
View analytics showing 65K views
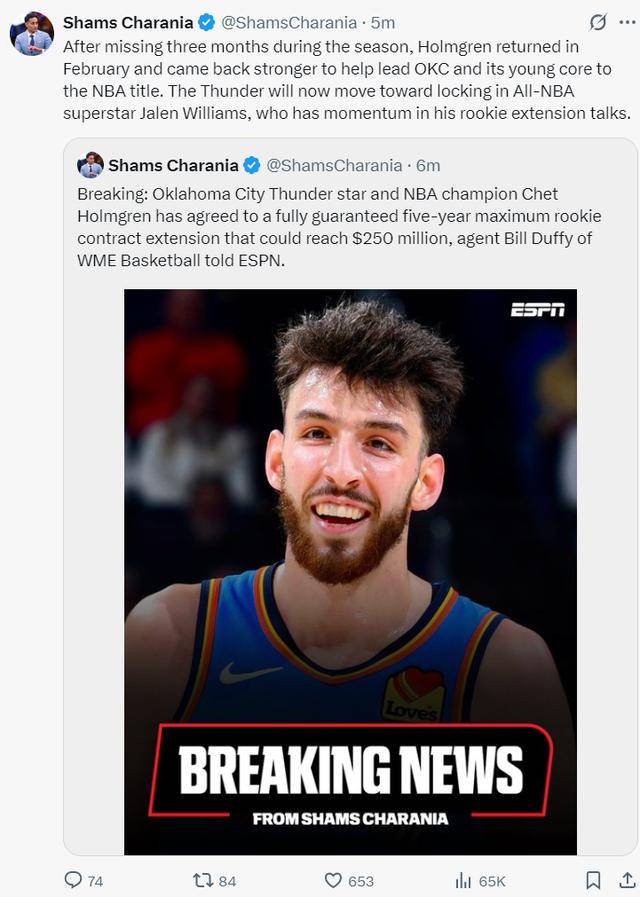pyautogui.click(x=464, y=880)
